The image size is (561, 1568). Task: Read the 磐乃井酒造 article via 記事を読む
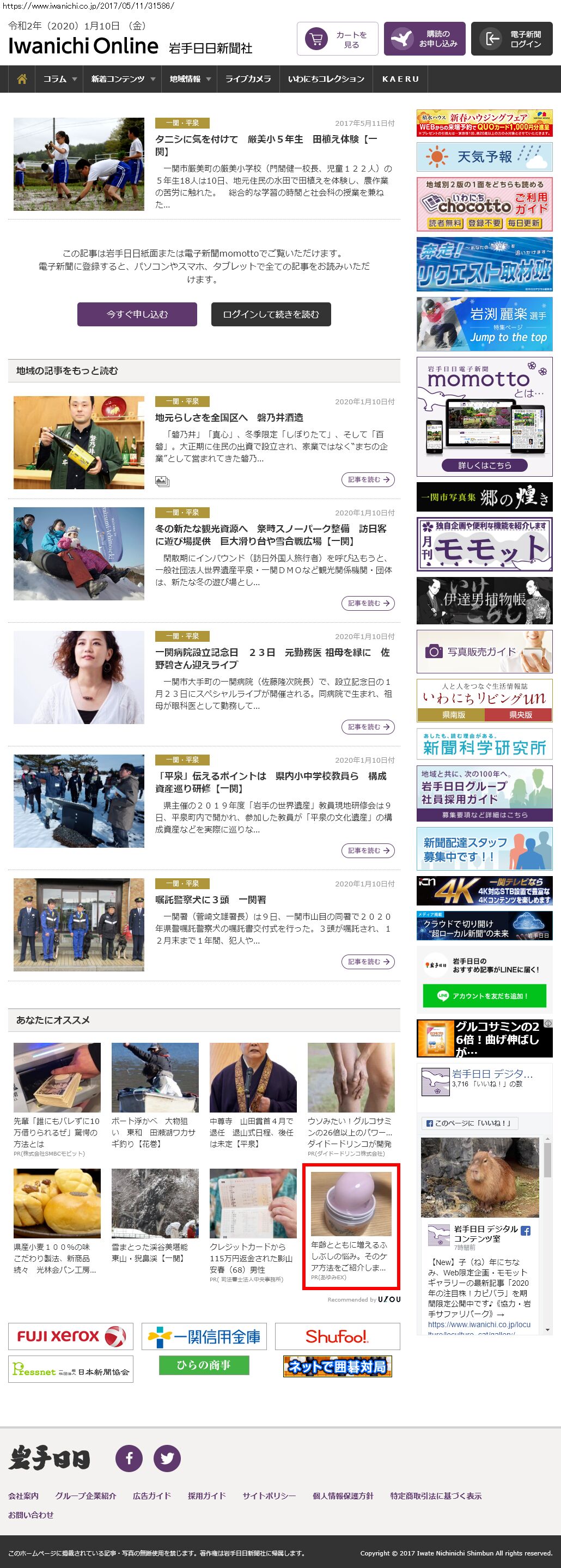point(368,479)
